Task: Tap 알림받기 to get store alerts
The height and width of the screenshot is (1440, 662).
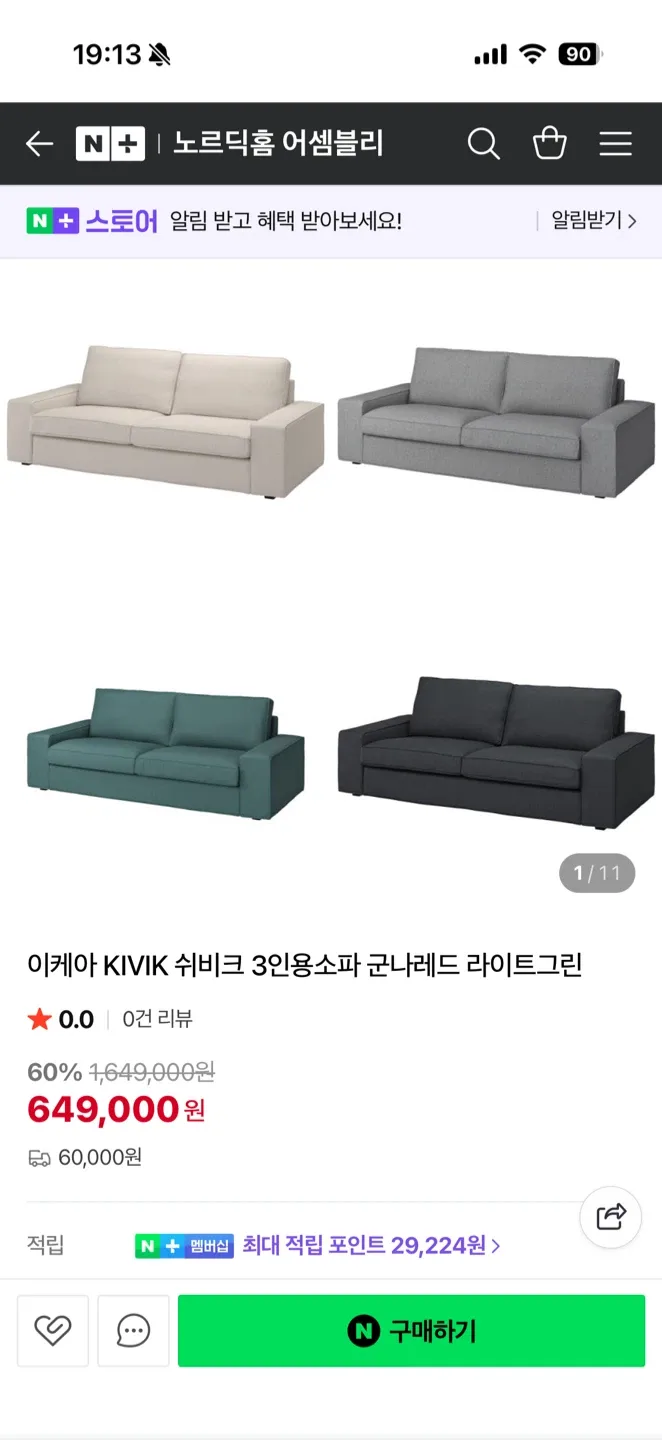Action: [593, 221]
